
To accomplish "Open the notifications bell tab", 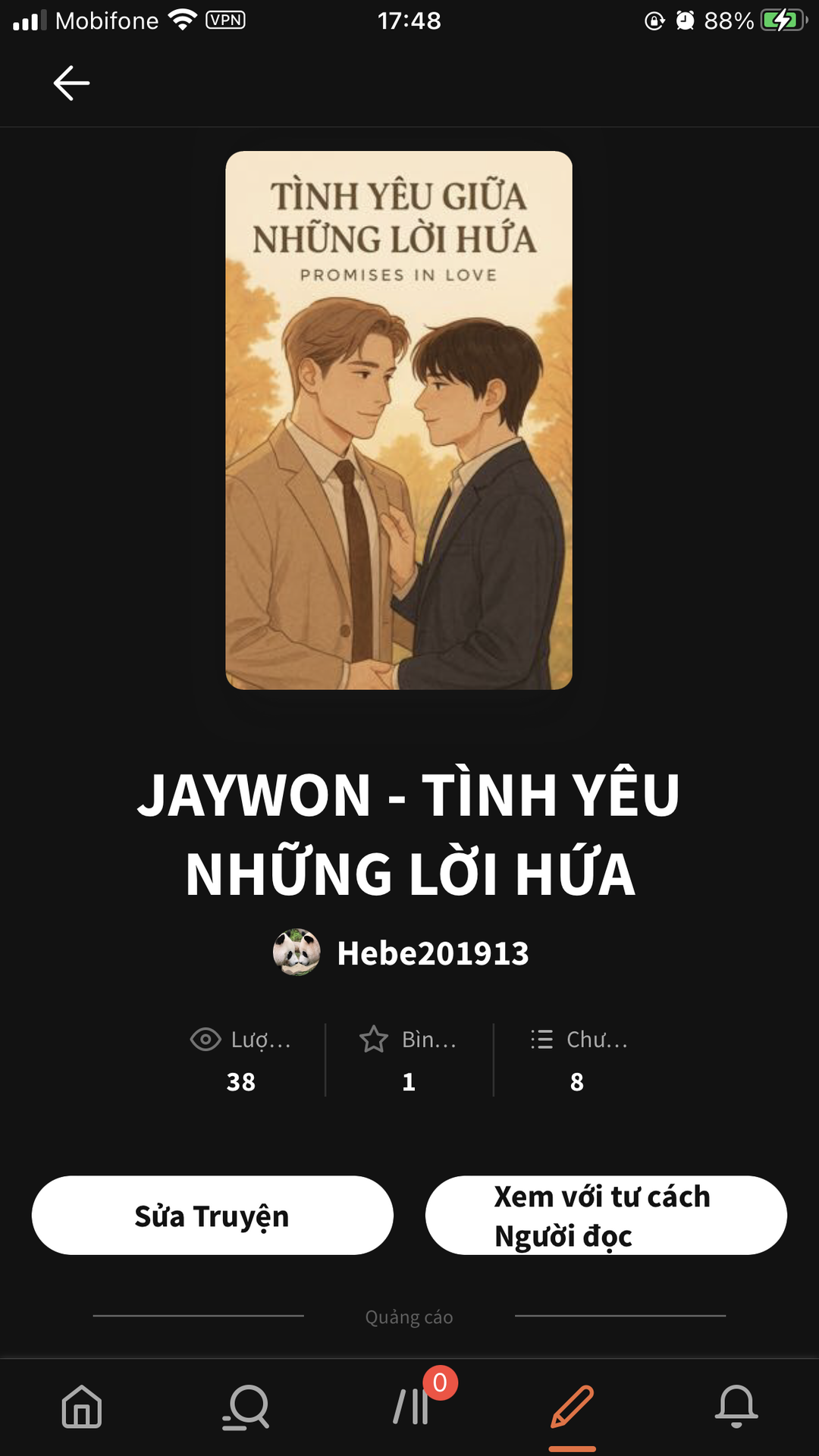I will pos(736,1407).
